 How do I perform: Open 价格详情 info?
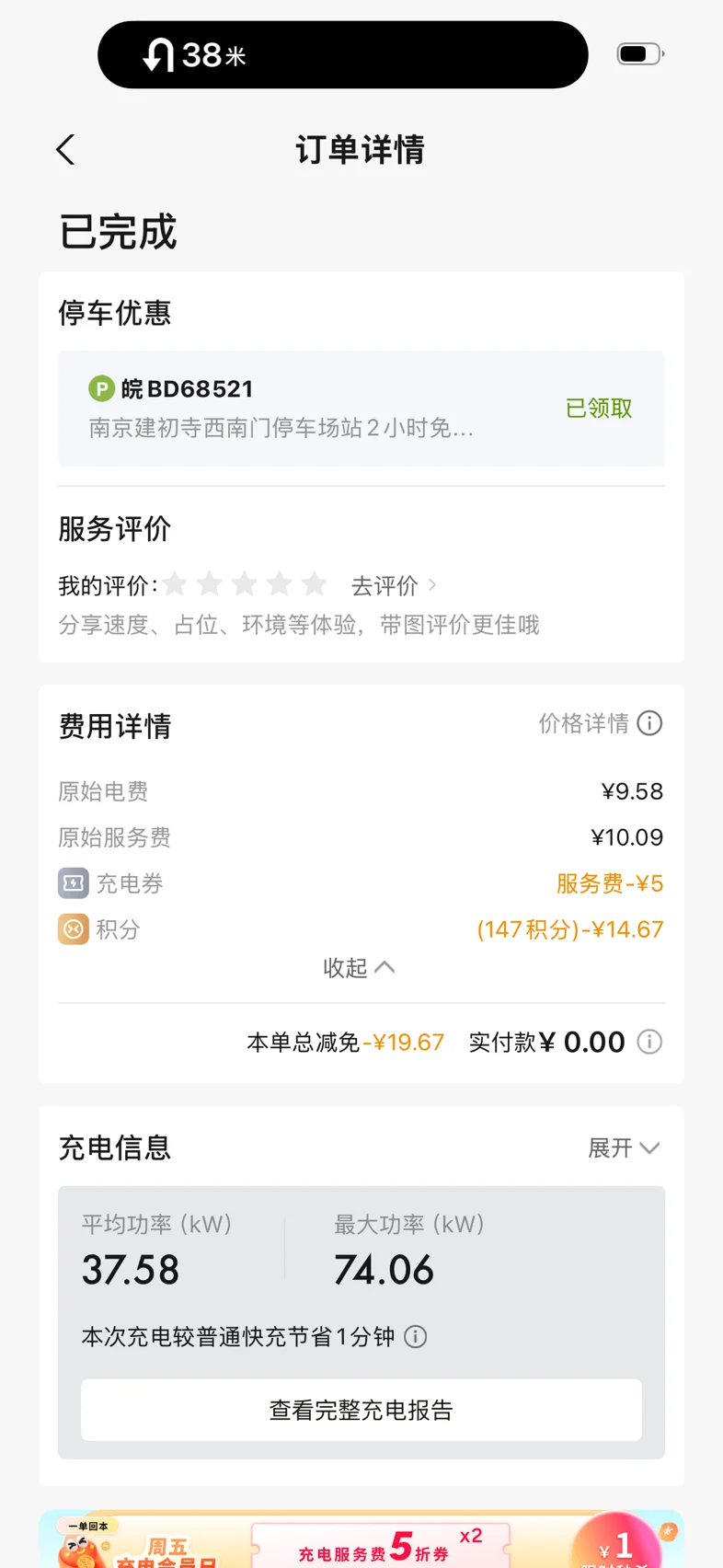(600, 724)
